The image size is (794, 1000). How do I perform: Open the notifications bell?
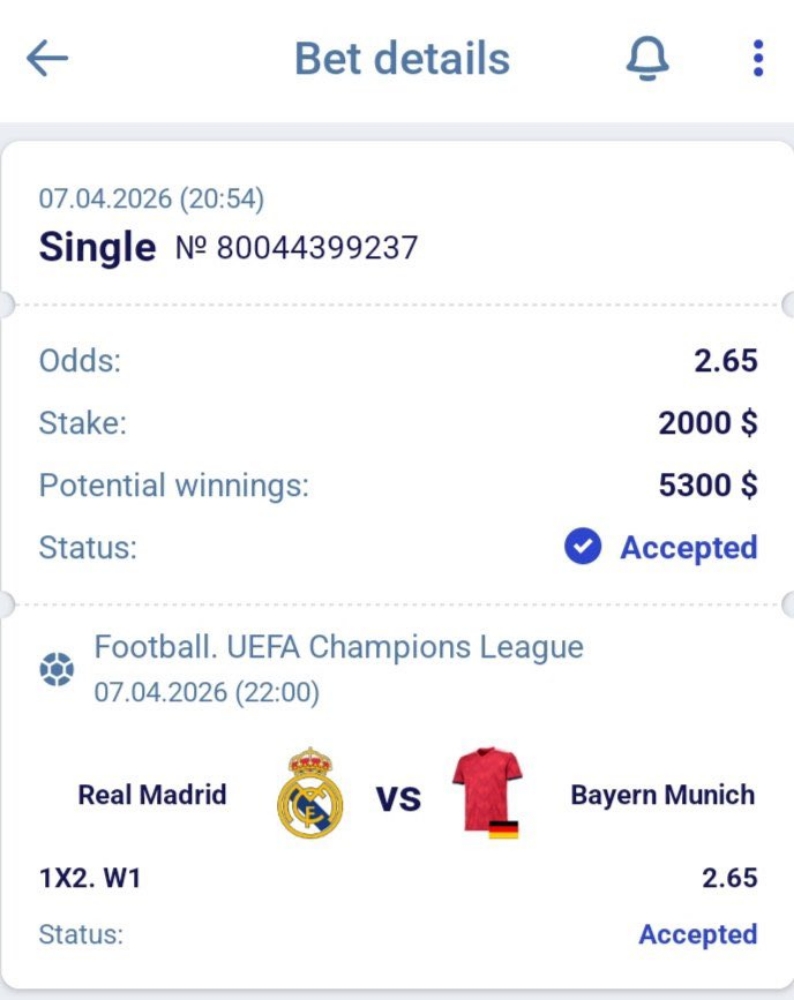[647, 59]
